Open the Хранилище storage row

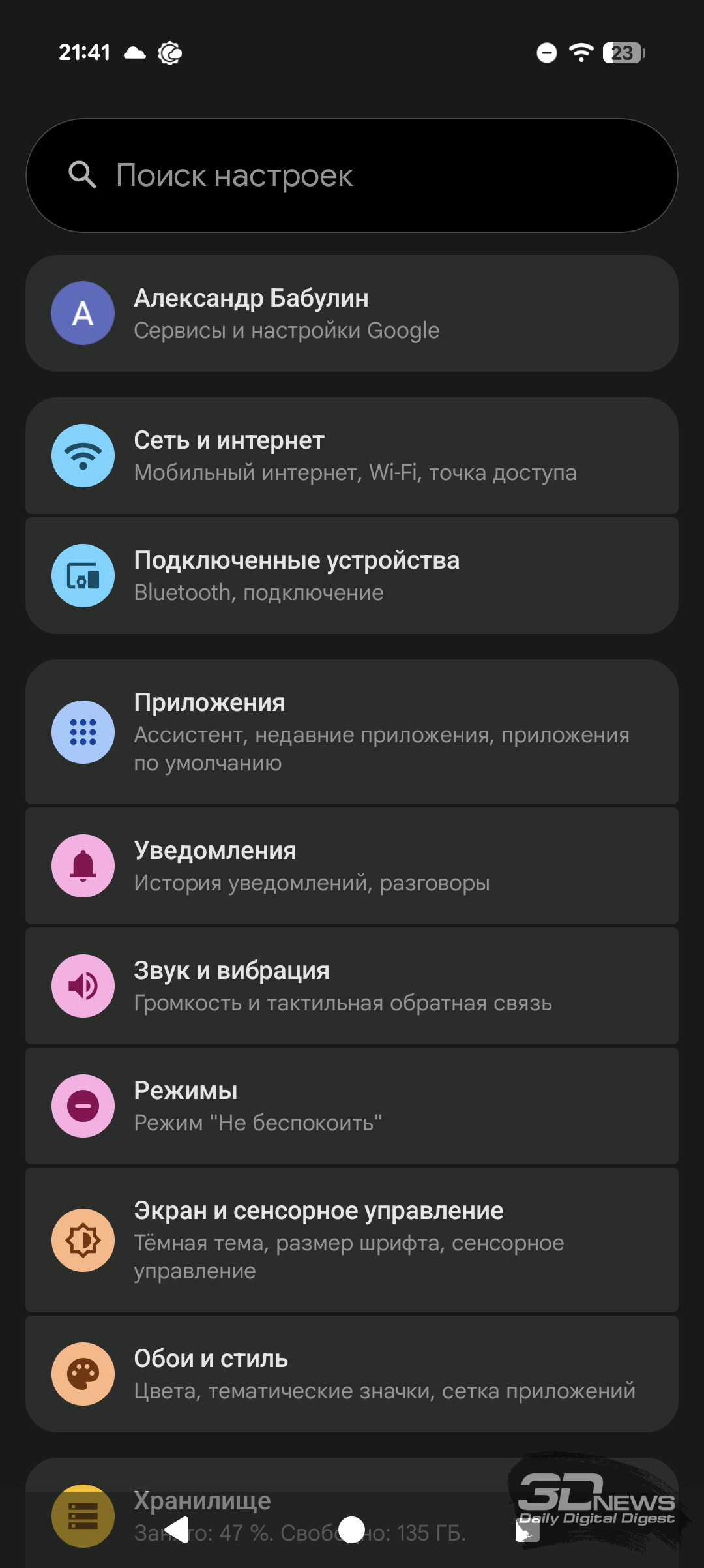point(293,1500)
